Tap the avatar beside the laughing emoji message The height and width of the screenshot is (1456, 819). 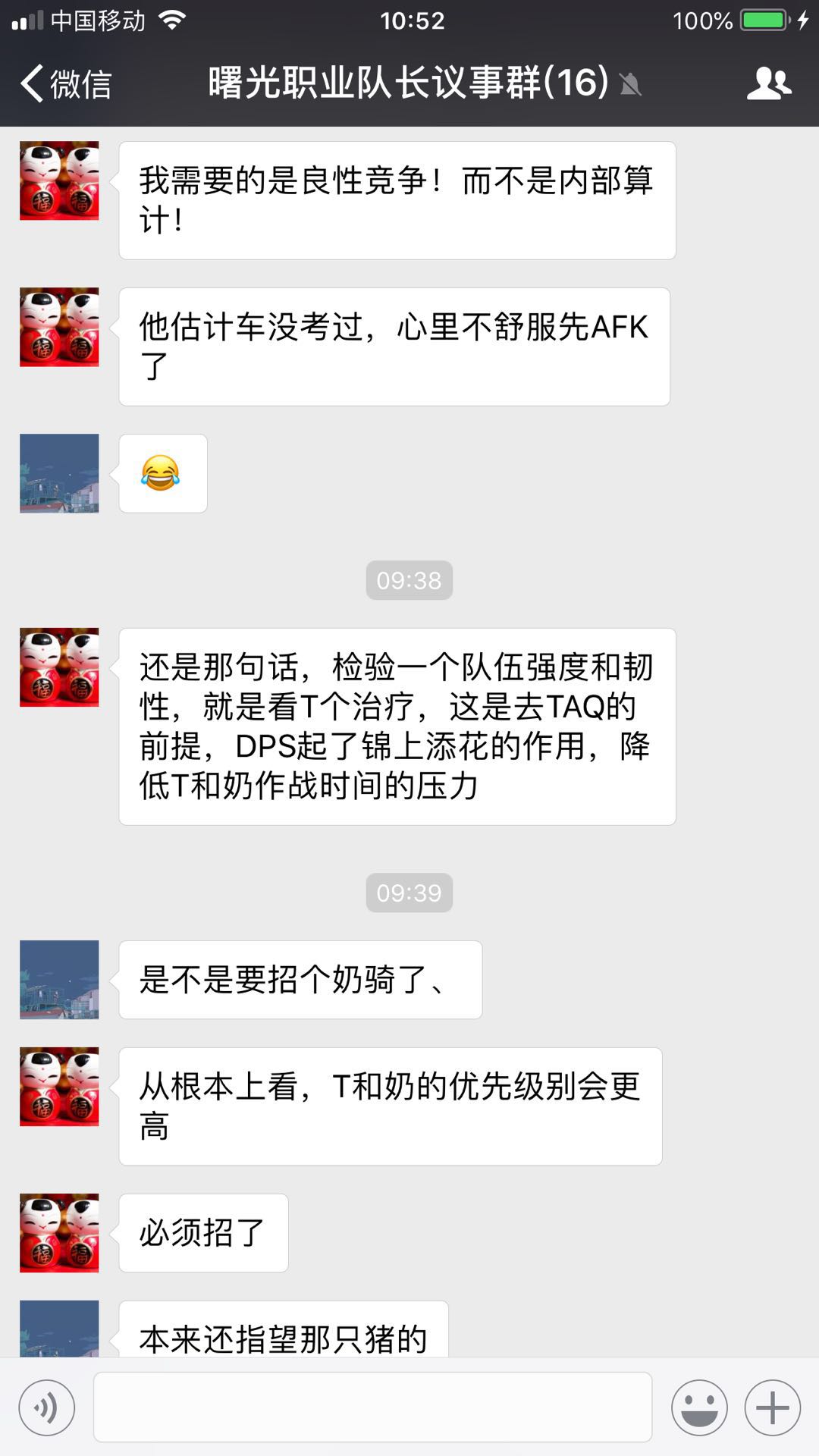click(59, 473)
